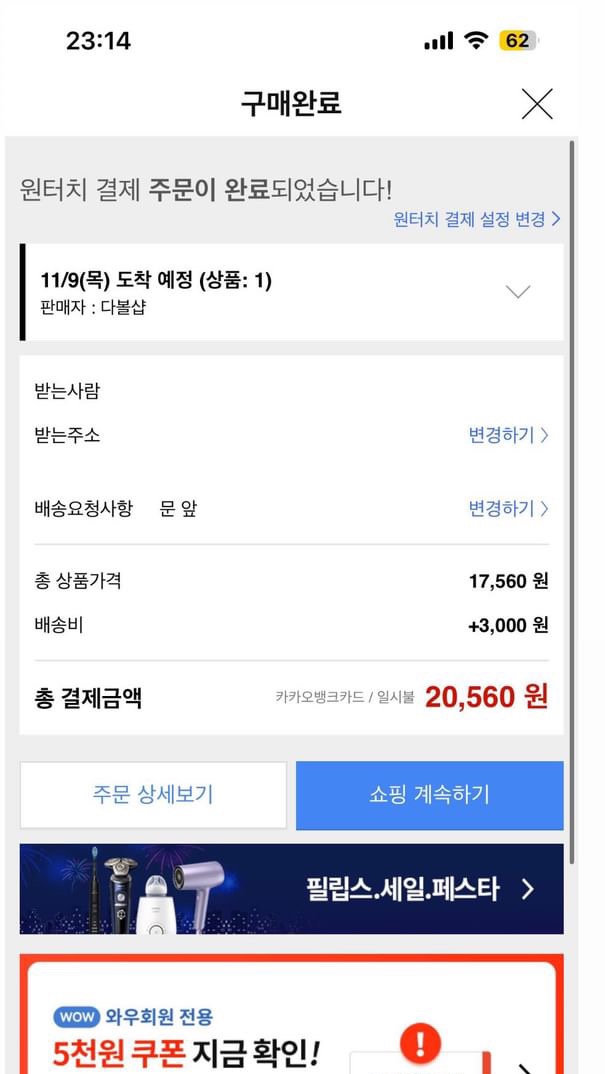Tap 변경하기 next to 배송요청사항
605x1074 pixels.
point(508,508)
